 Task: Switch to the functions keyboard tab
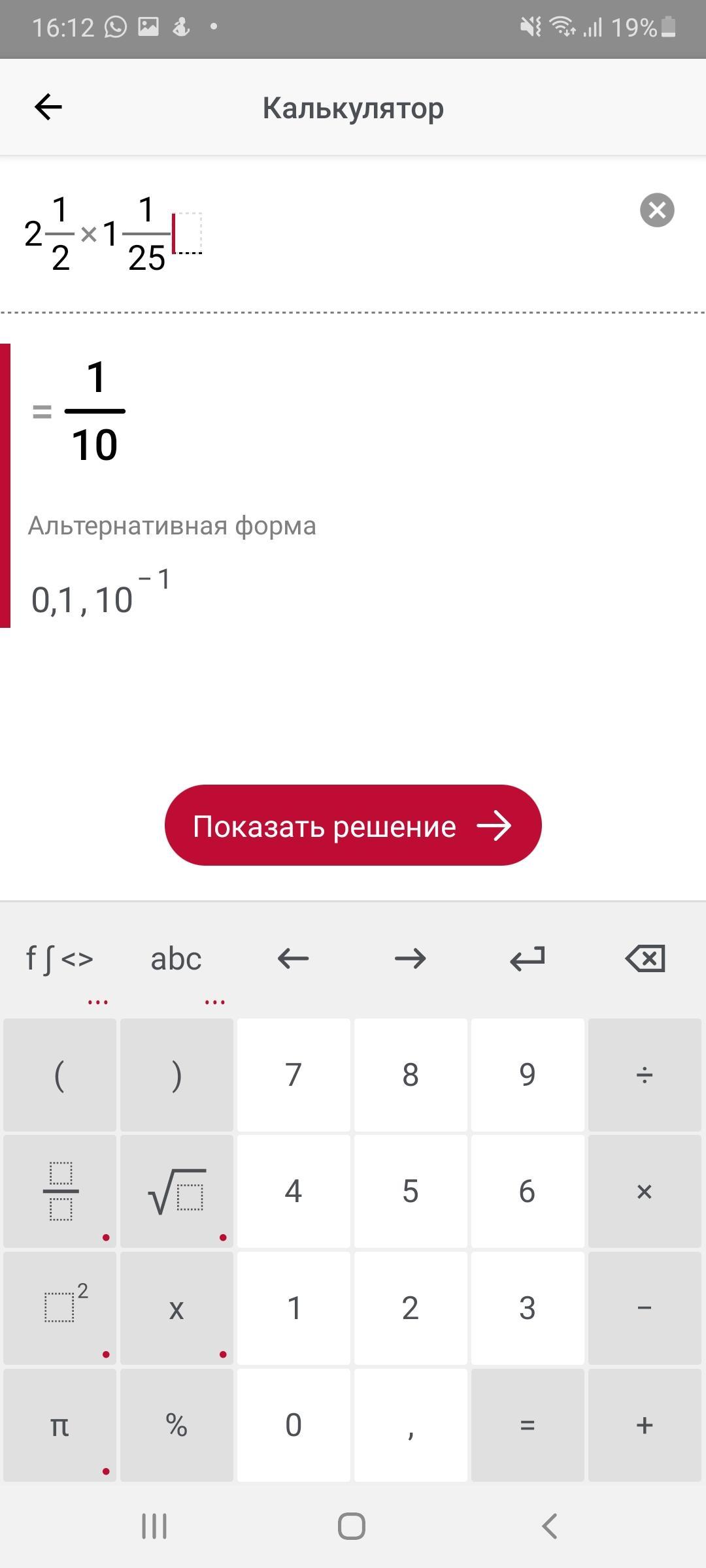(x=59, y=959)
